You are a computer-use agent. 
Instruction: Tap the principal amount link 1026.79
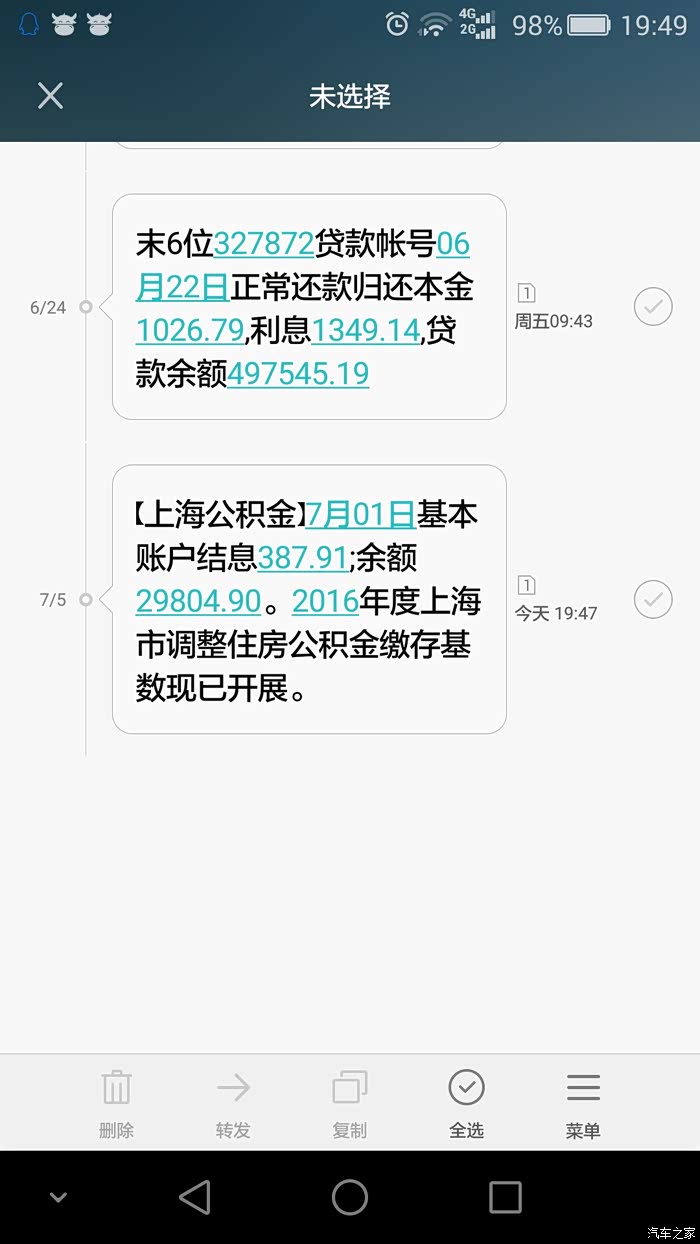click(190, 330)
